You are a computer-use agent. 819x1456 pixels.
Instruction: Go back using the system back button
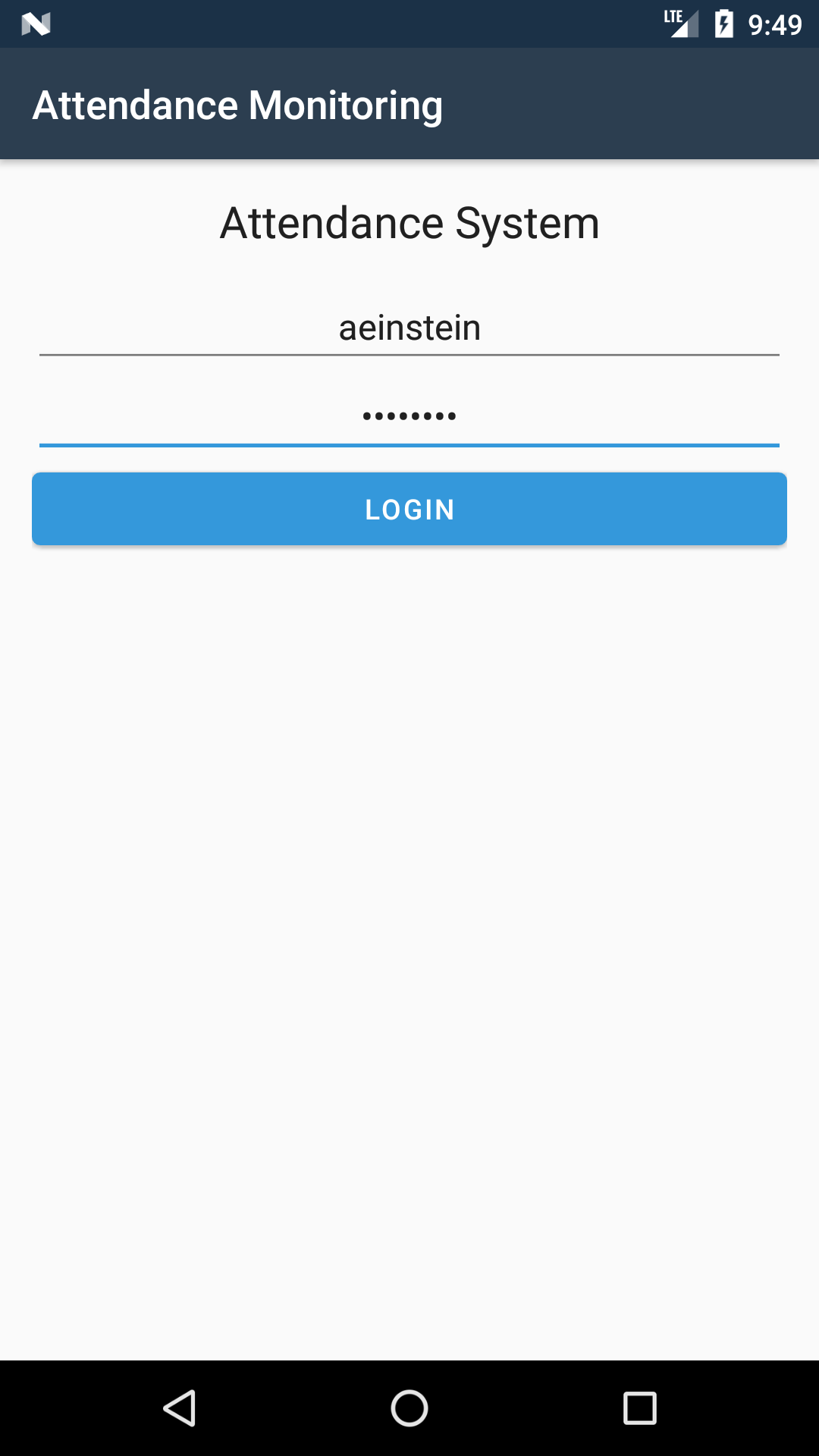coord(180,1408)
